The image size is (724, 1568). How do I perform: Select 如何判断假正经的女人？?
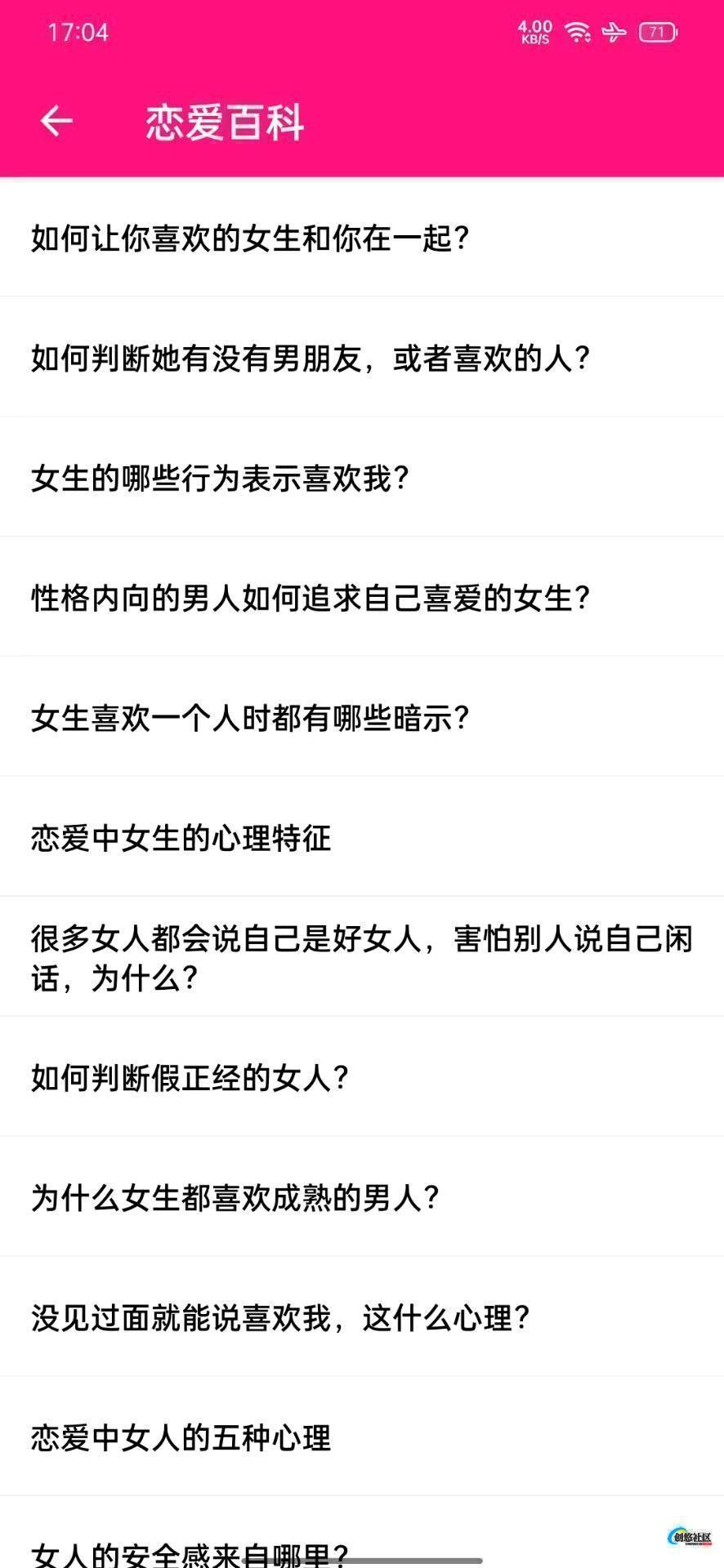pyautogui.click(x=190, y=1078)
